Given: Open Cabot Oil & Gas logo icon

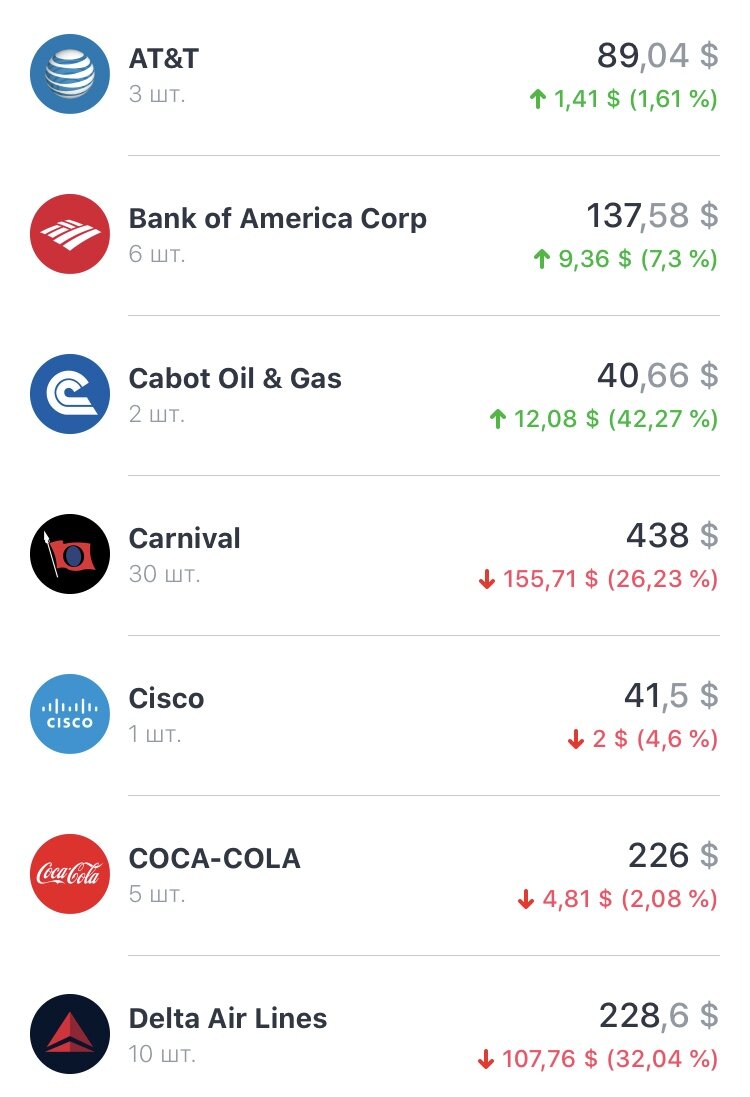Looking at the screenshot, I should click(69, 394).
